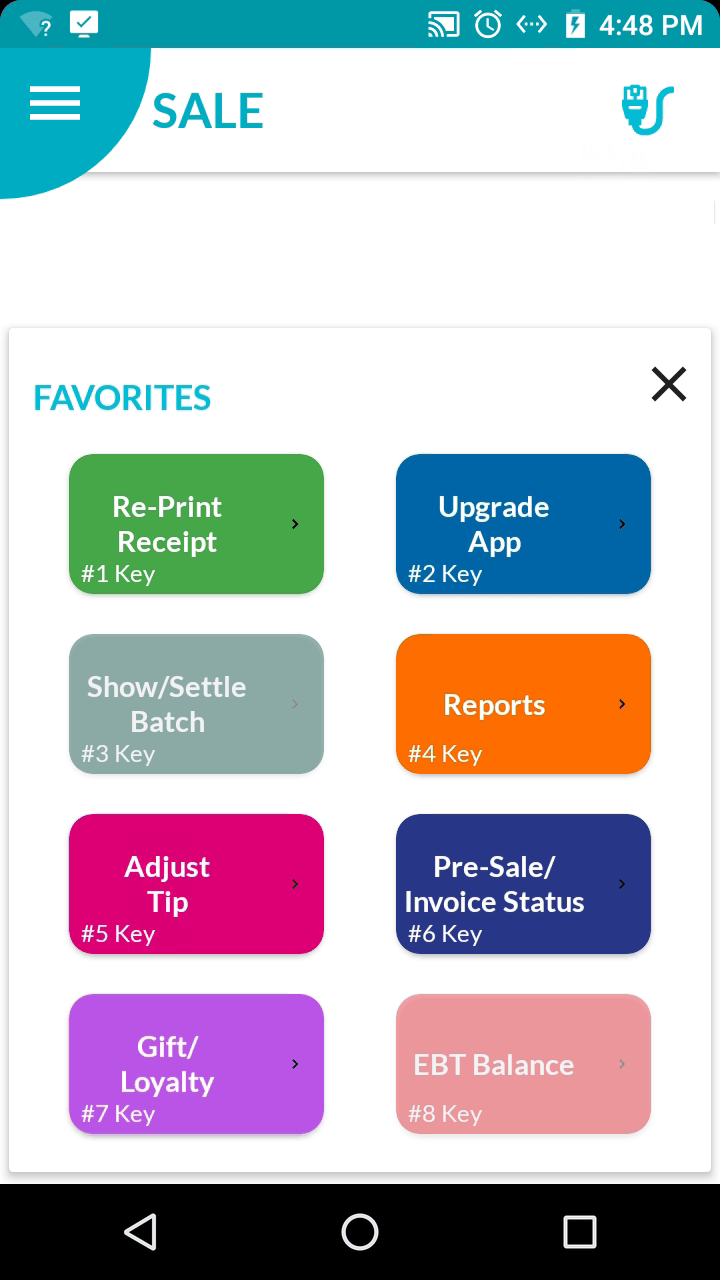Expand Re-Print Receipt via its arrow
Screen dimensions: 720x1280
point(295,523)
